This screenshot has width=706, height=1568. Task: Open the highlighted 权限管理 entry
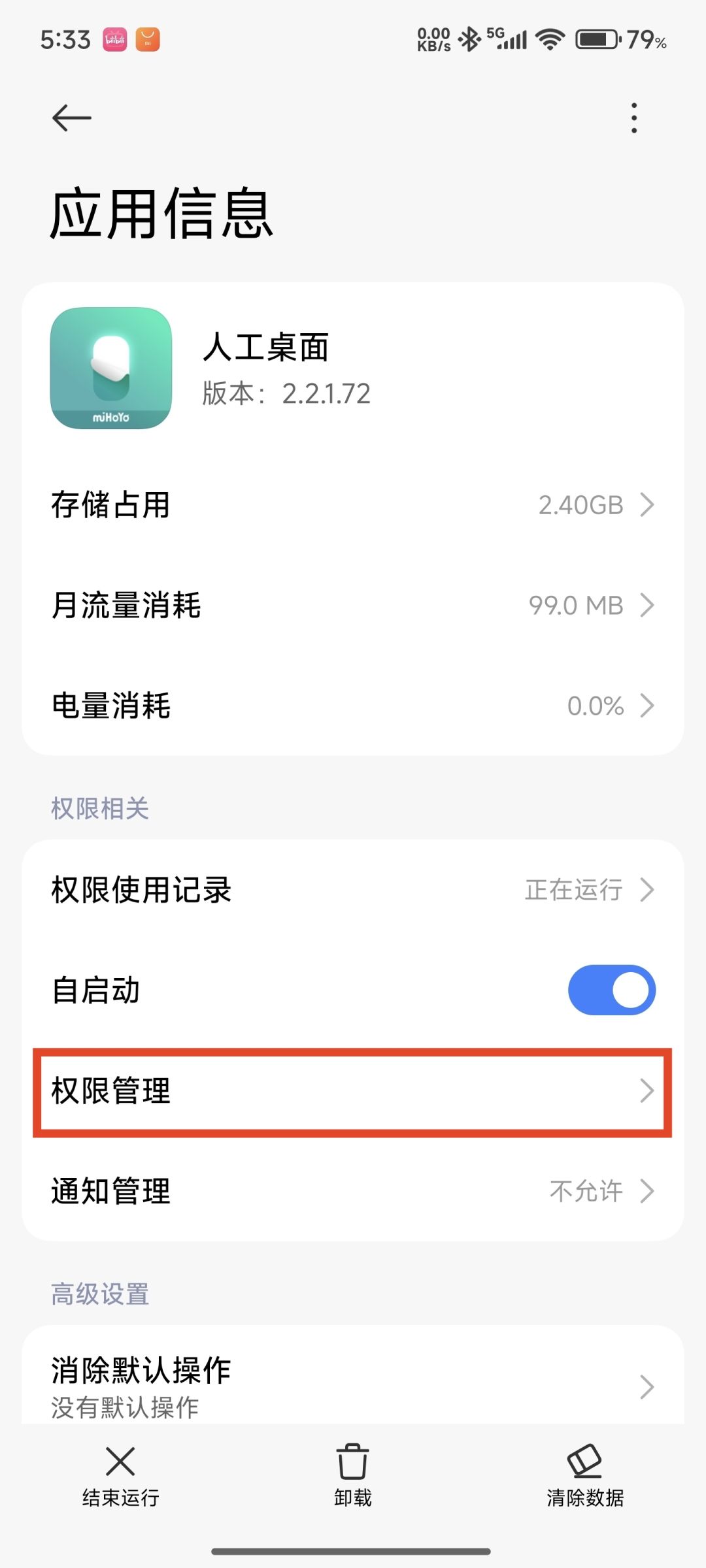click(353, 1090)
